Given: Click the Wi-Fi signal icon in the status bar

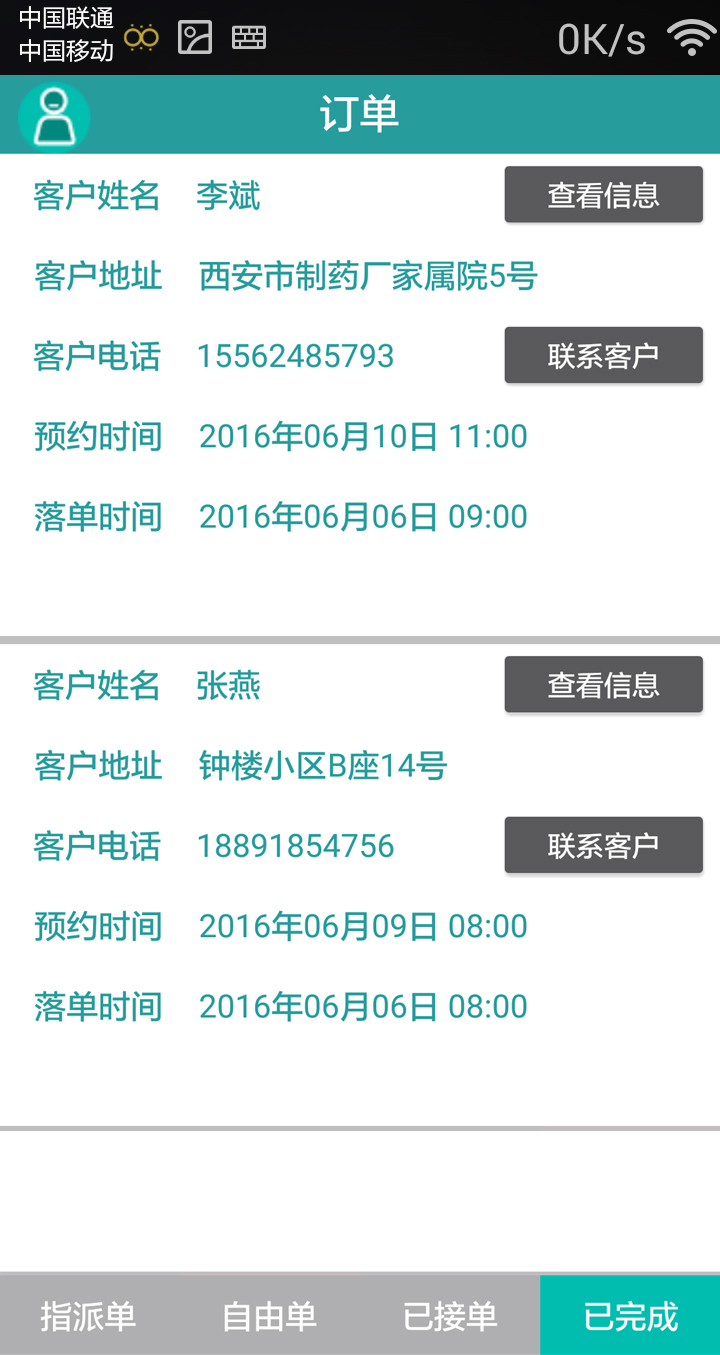Looking at the screenshot, I should (x=688, y=38).
